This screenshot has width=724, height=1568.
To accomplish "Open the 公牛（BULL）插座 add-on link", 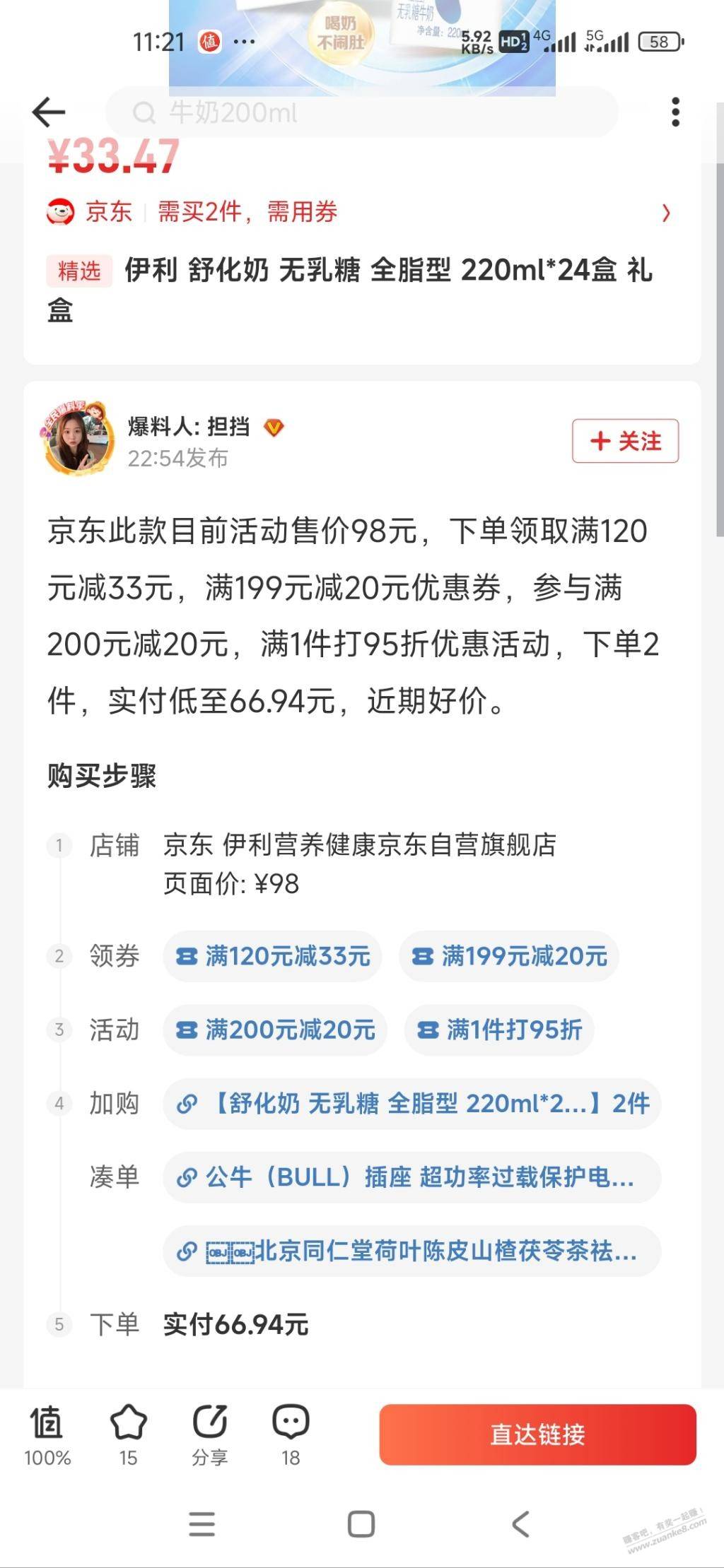I will coord(412,1177).
